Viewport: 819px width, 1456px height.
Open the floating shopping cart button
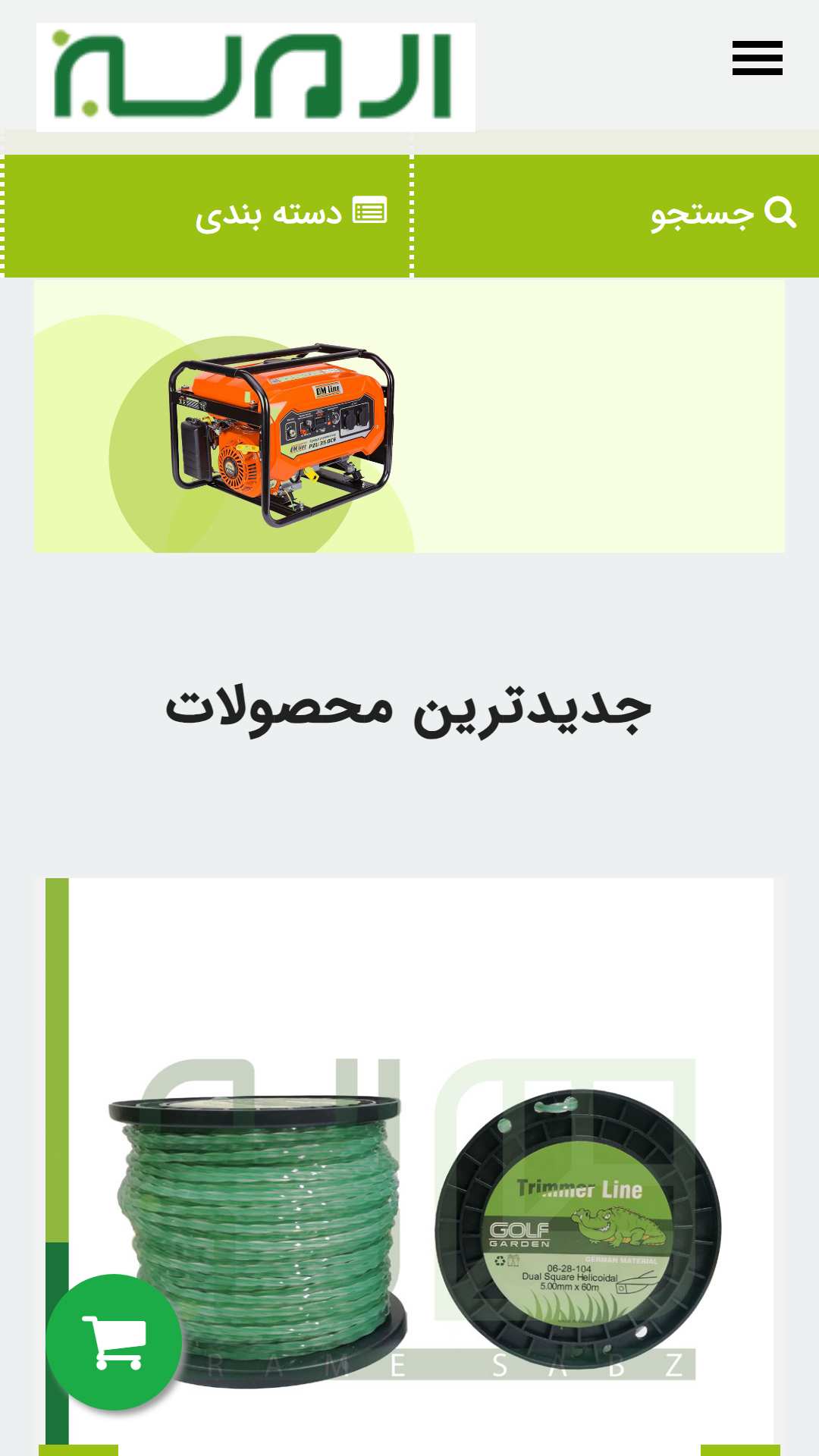(x=114, y=1342)
